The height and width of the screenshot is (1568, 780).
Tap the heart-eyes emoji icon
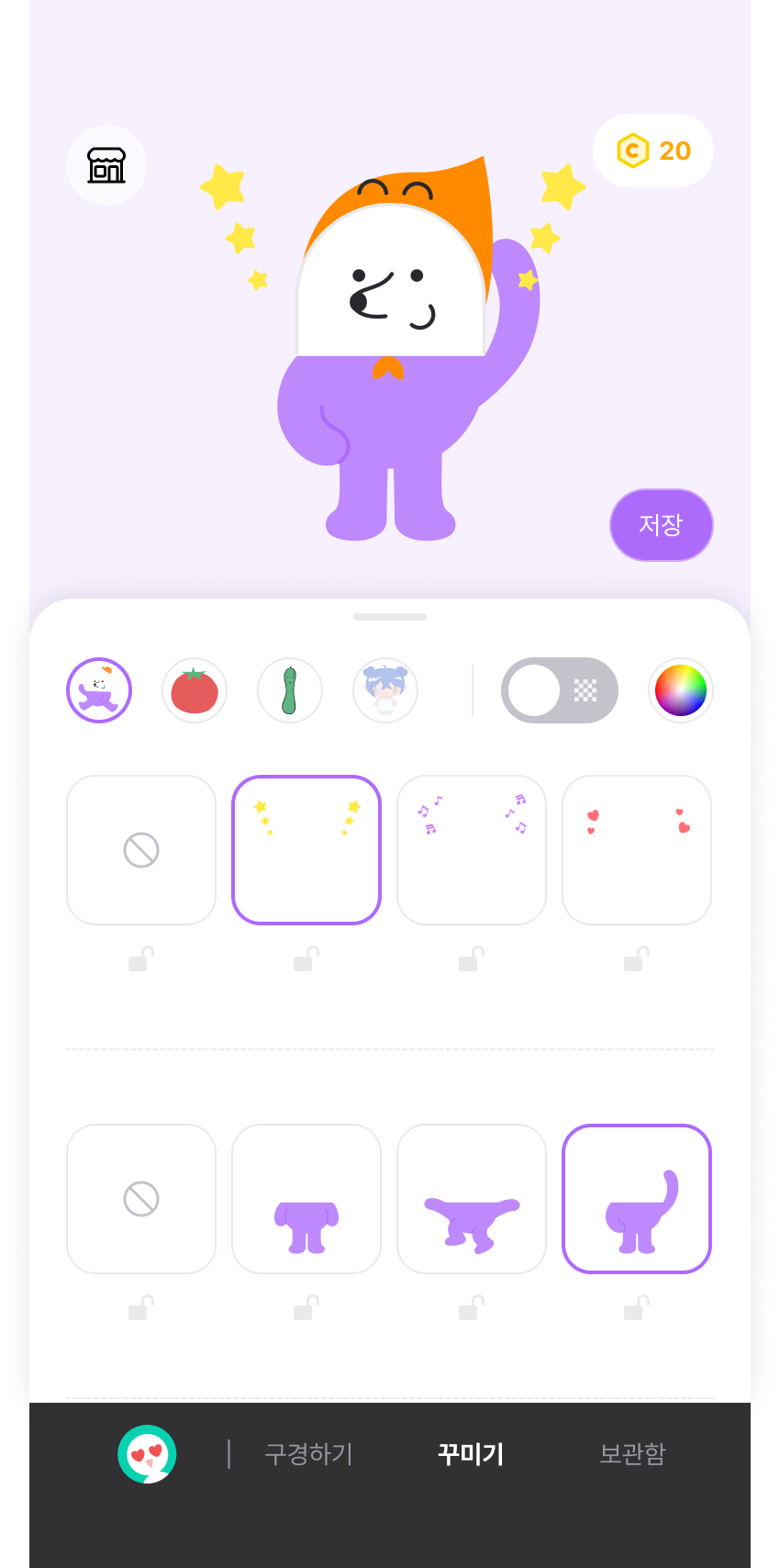[x=147, y=1454]
